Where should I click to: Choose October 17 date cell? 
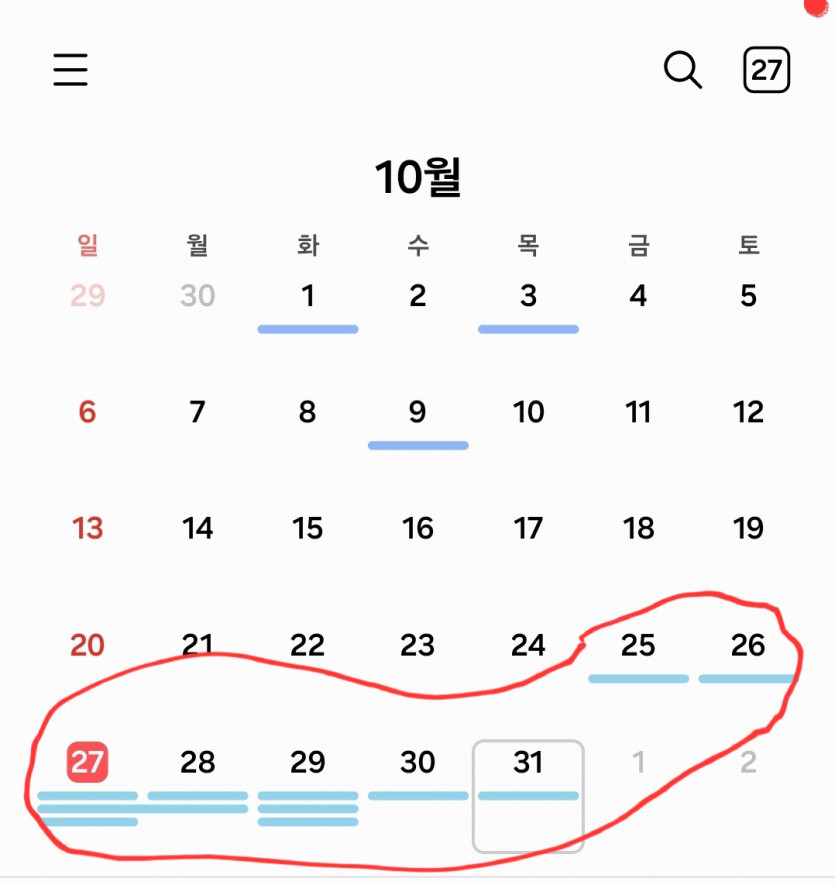pyautogui.click(x=528, y=529)
